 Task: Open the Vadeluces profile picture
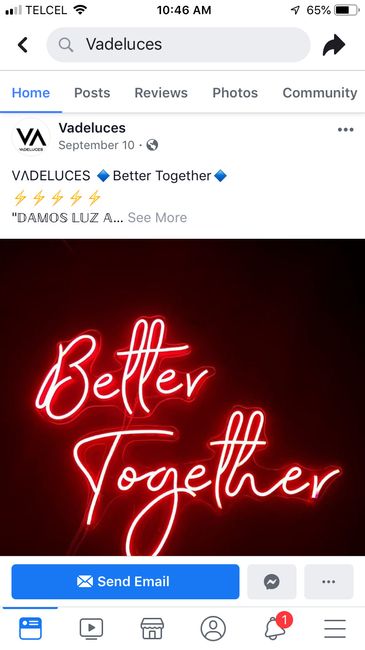[x=31, y=138]
